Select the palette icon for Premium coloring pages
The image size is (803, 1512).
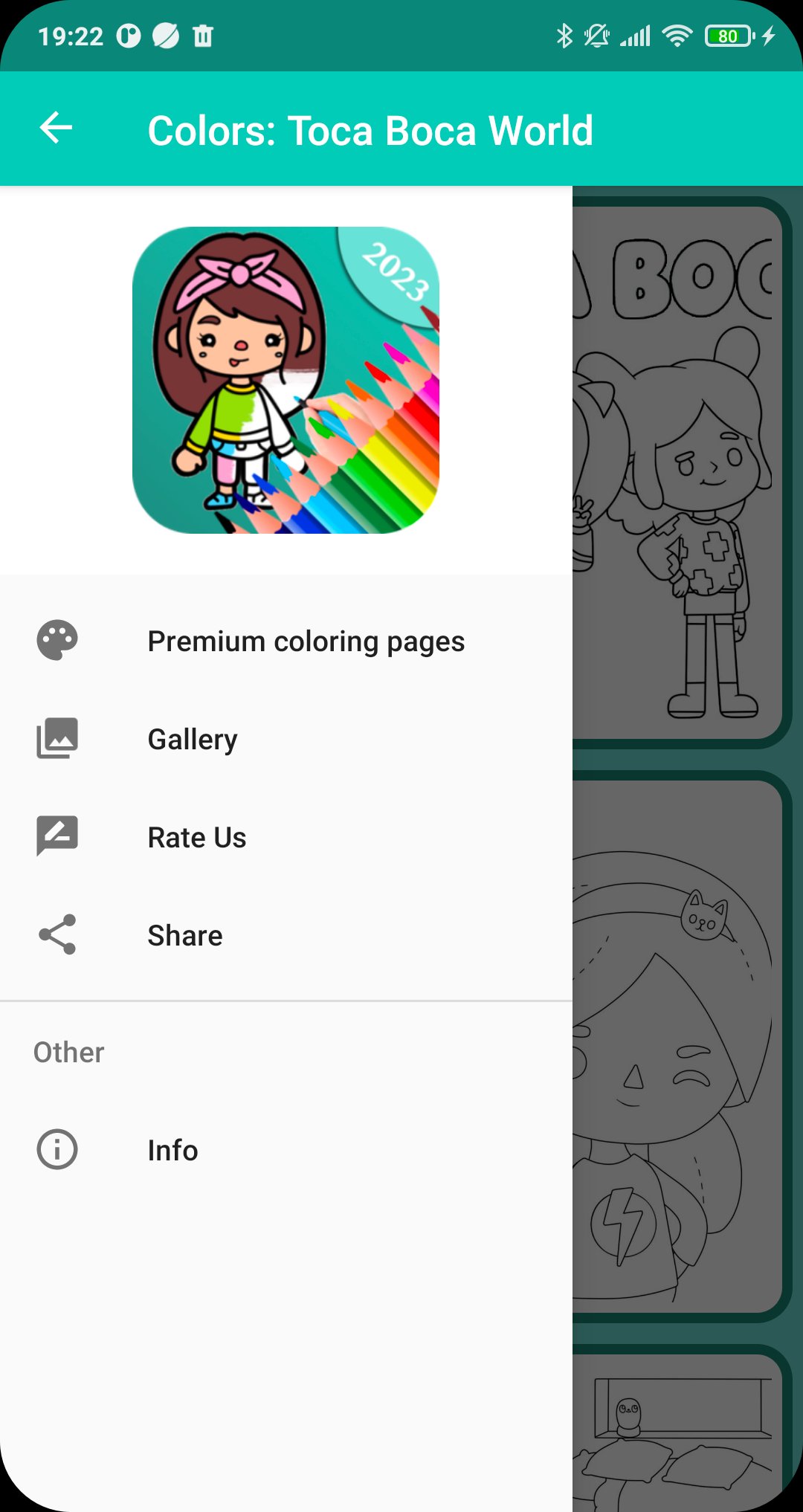tap(57, 640)
